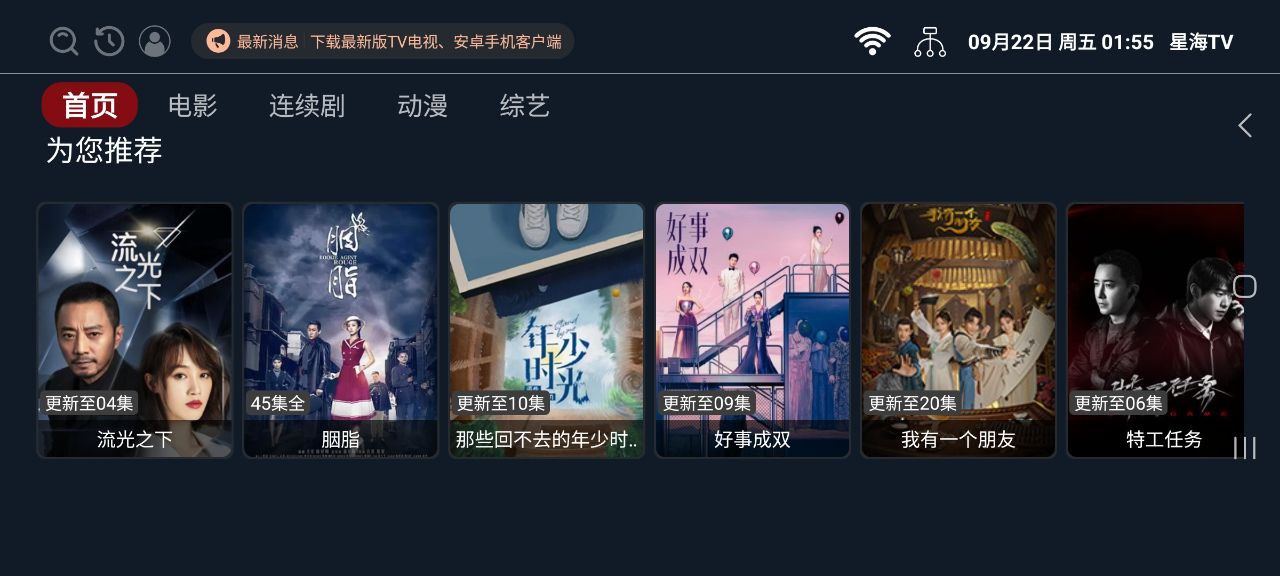Viewport: 1280px width, 576px height.
Task: Open the user profile icon
Action: (x=155, y=41)
